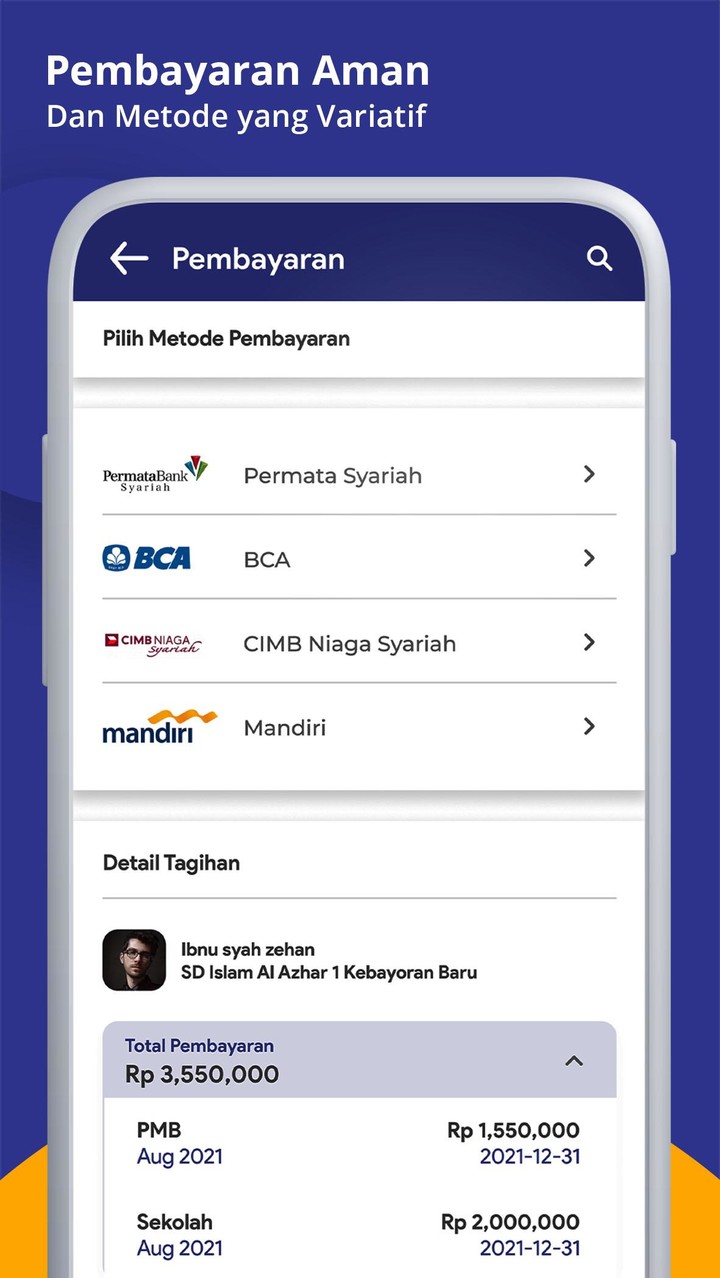Viewport: 720px width, 1278px height.
Task: Expand the CIMB Niaga Syariah option
Action: tap(589, 642)
